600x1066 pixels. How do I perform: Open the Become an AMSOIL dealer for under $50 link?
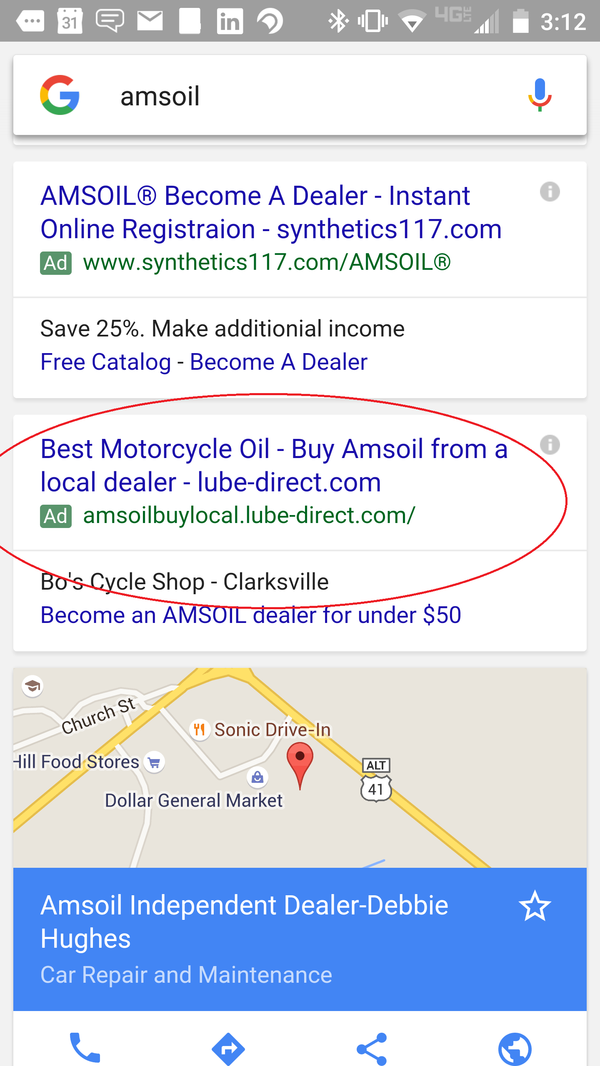click(x=250, y=615)
